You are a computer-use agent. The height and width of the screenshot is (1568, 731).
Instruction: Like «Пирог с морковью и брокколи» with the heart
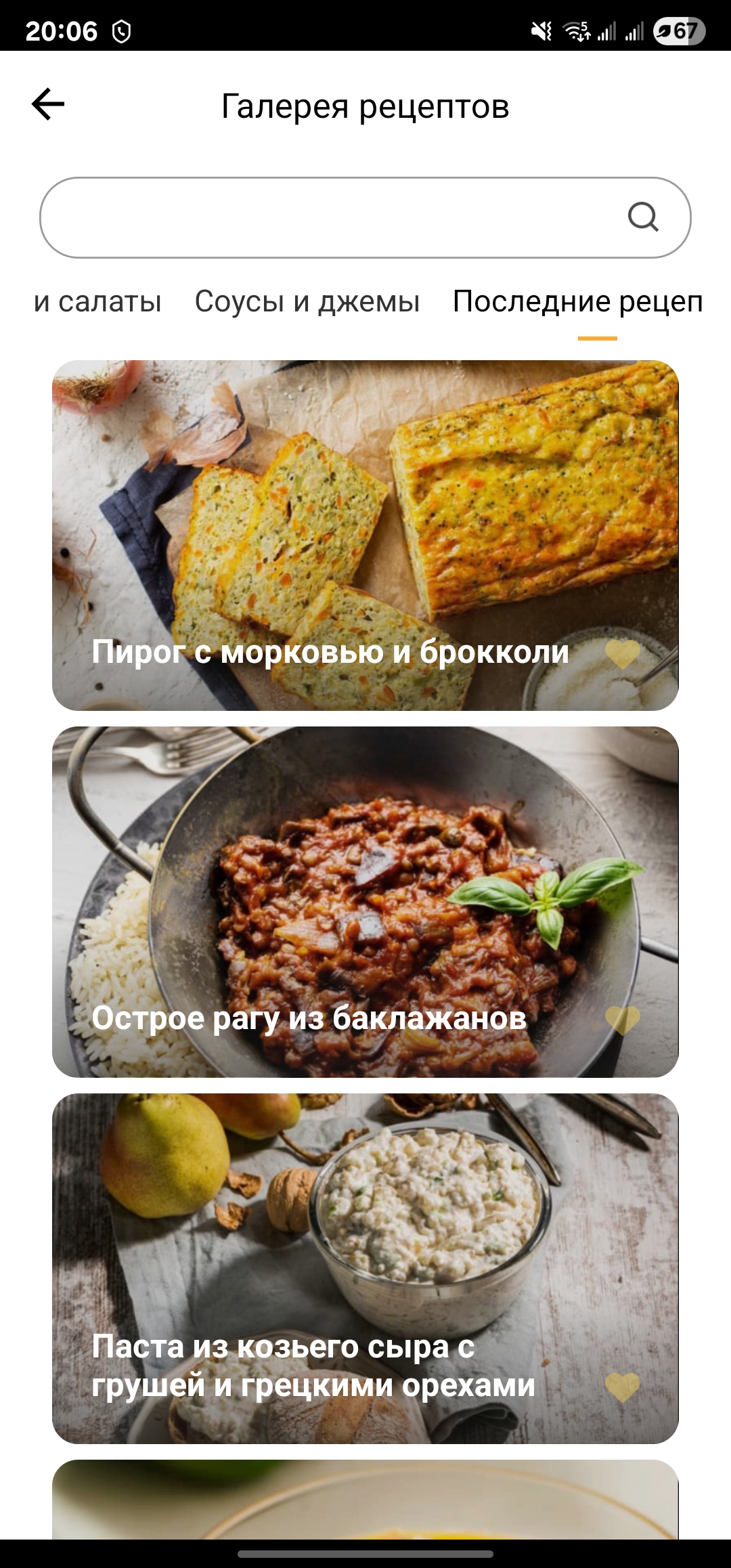click(622, 653)
